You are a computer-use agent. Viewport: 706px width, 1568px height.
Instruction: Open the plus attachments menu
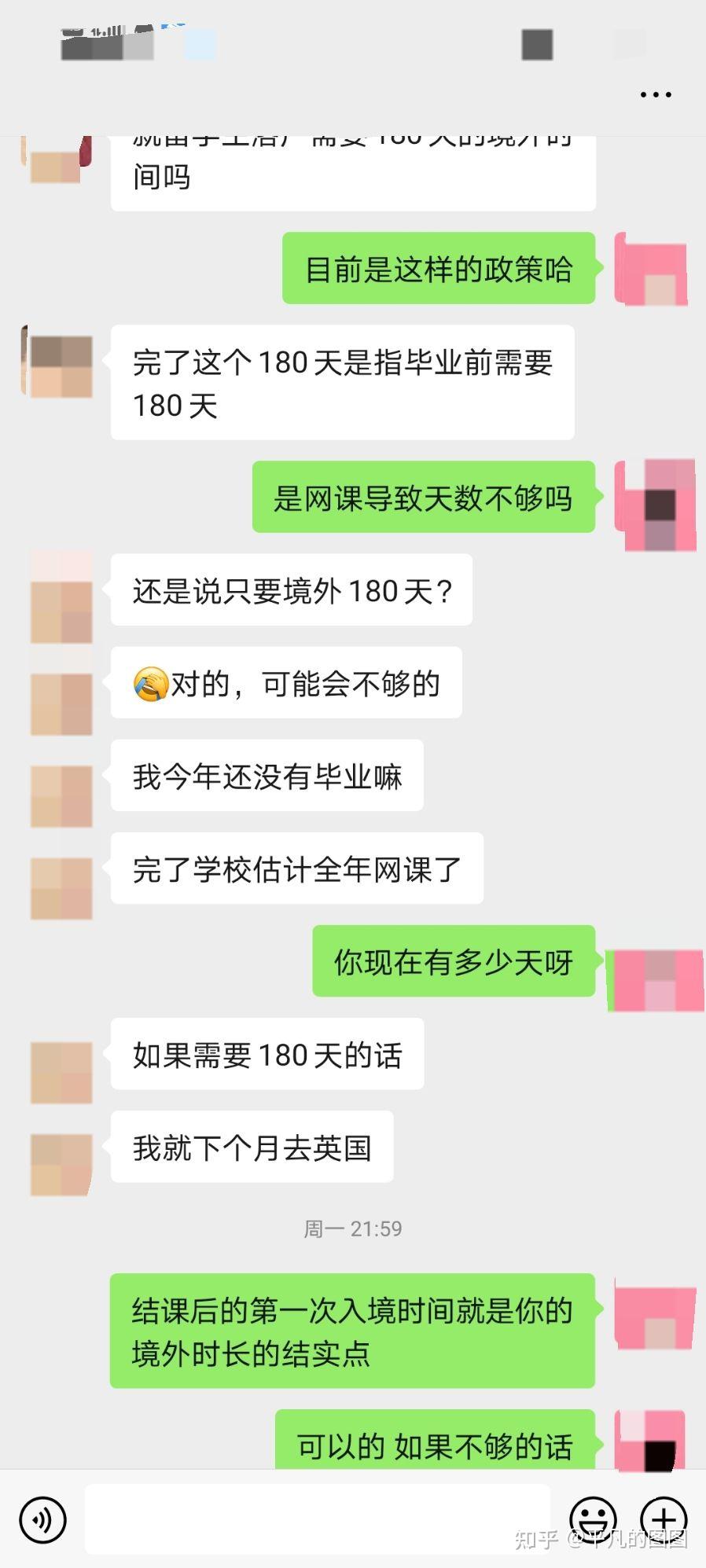[664, 1518]
